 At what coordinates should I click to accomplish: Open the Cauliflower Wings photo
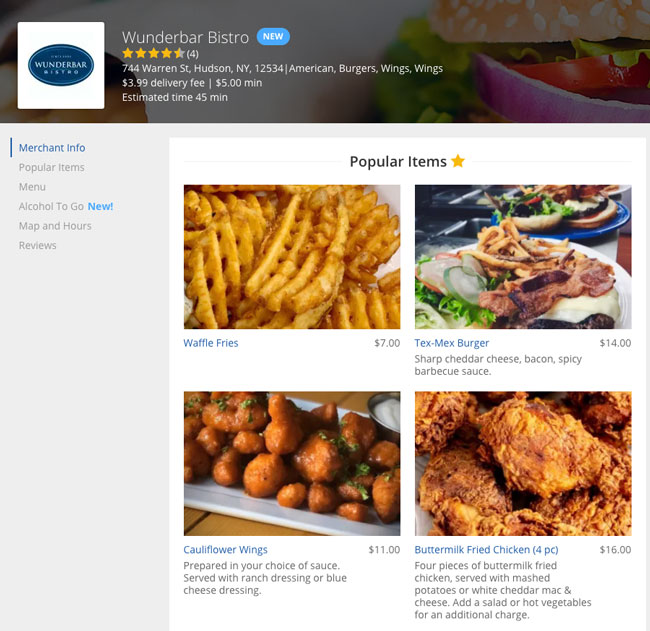click(x=291, y=463)
